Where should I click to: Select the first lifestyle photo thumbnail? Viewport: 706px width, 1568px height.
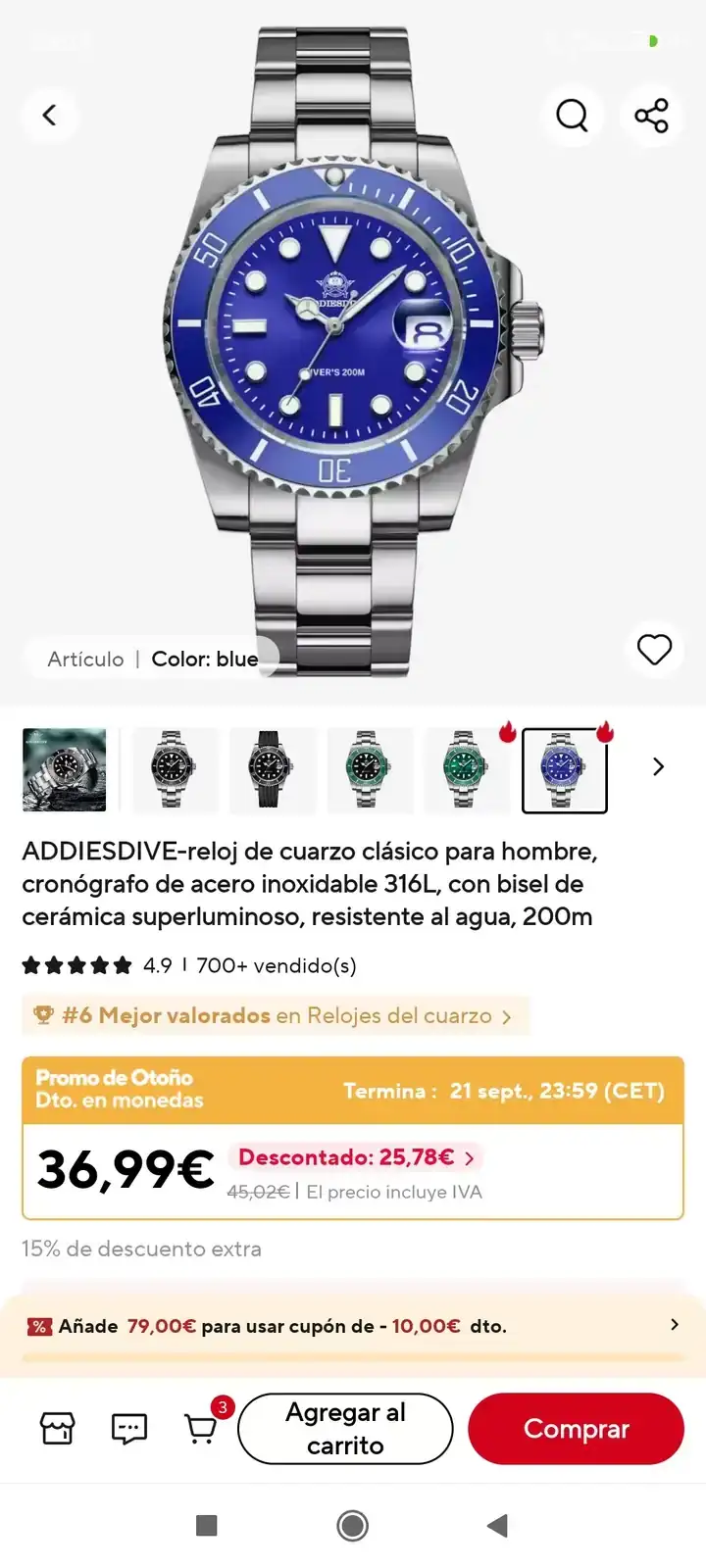[x=65, y=769]
